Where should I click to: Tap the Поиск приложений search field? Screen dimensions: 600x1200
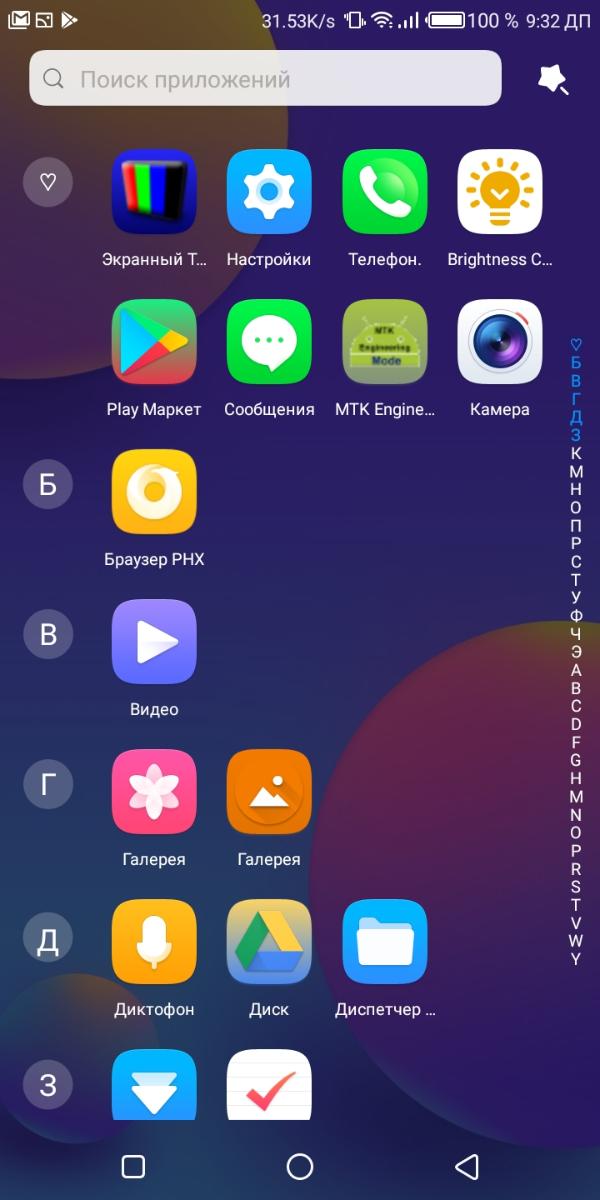265,79
